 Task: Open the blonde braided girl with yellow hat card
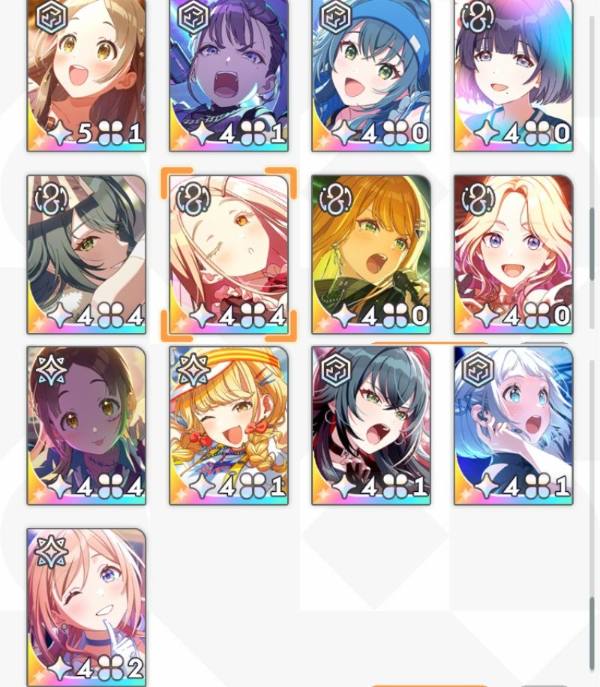click(229, 425)
